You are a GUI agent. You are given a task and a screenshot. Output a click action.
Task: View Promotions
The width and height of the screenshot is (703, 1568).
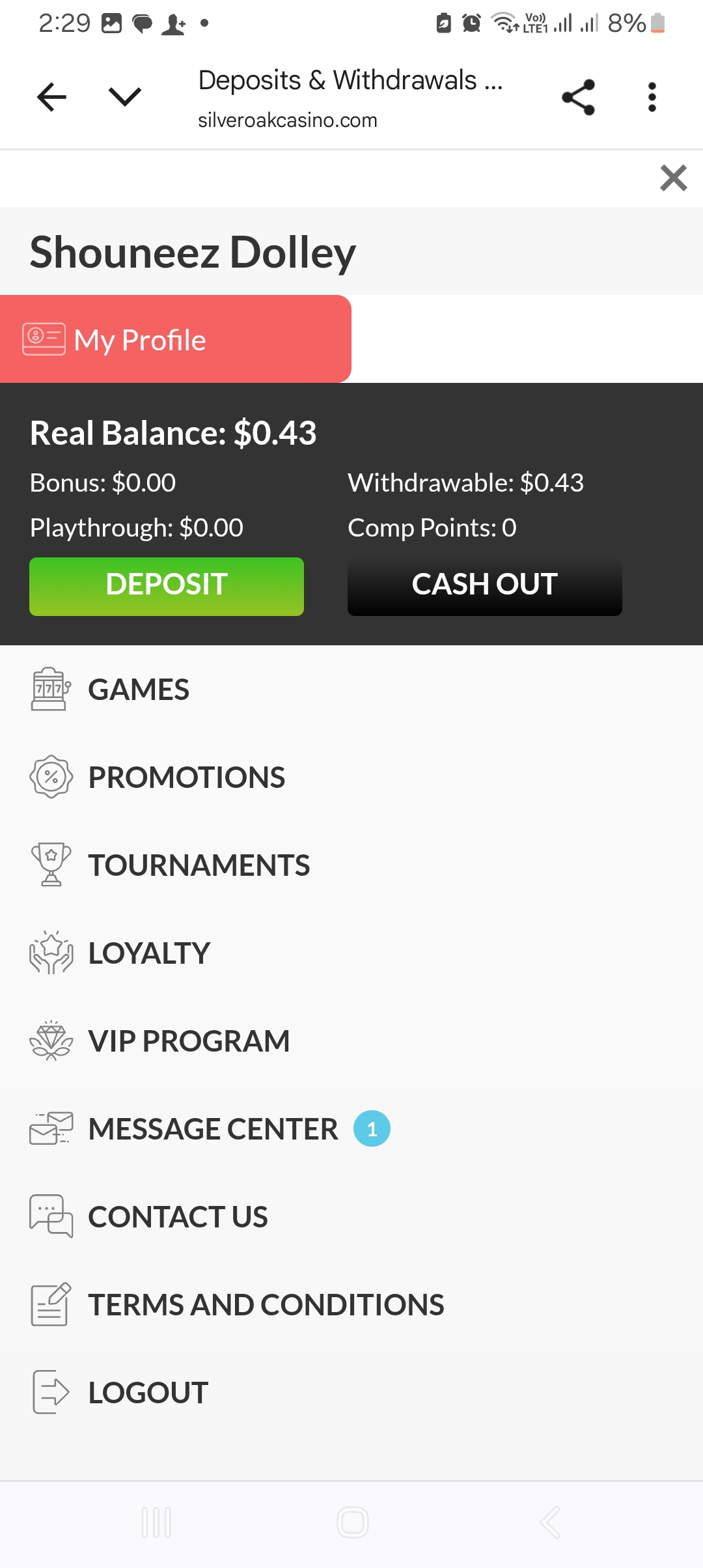(186, 777)
